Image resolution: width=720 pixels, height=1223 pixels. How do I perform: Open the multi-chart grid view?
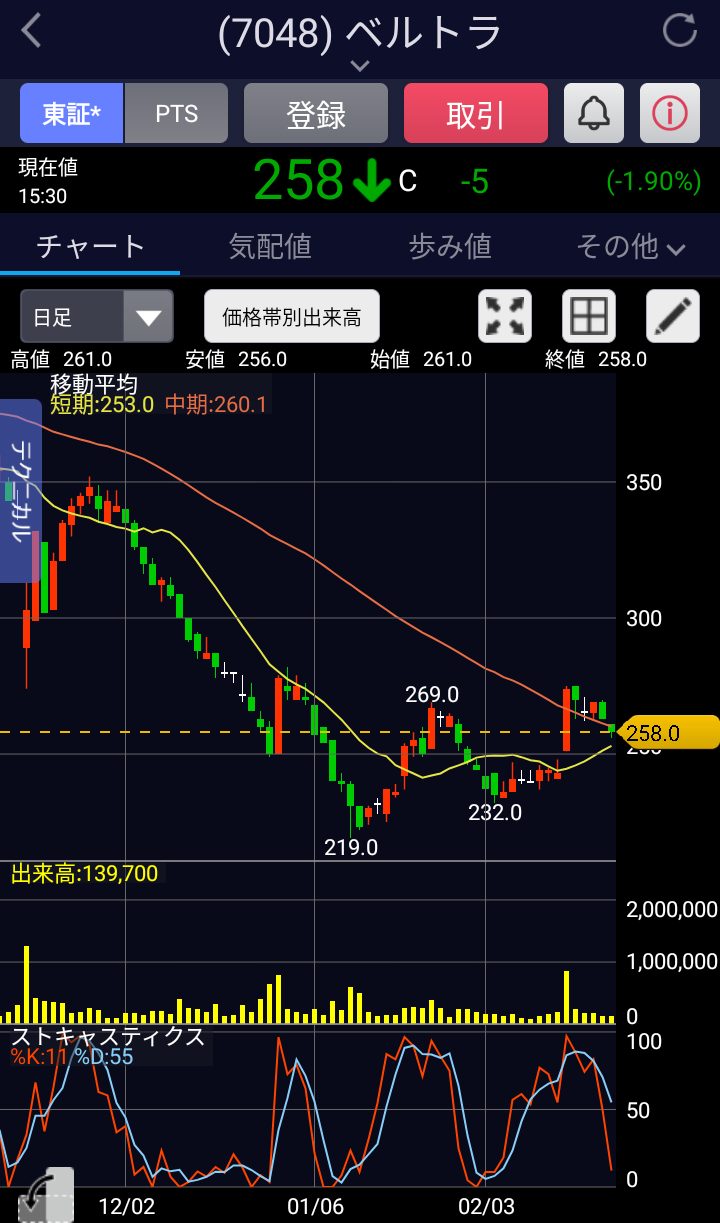(x=589, y=317)
